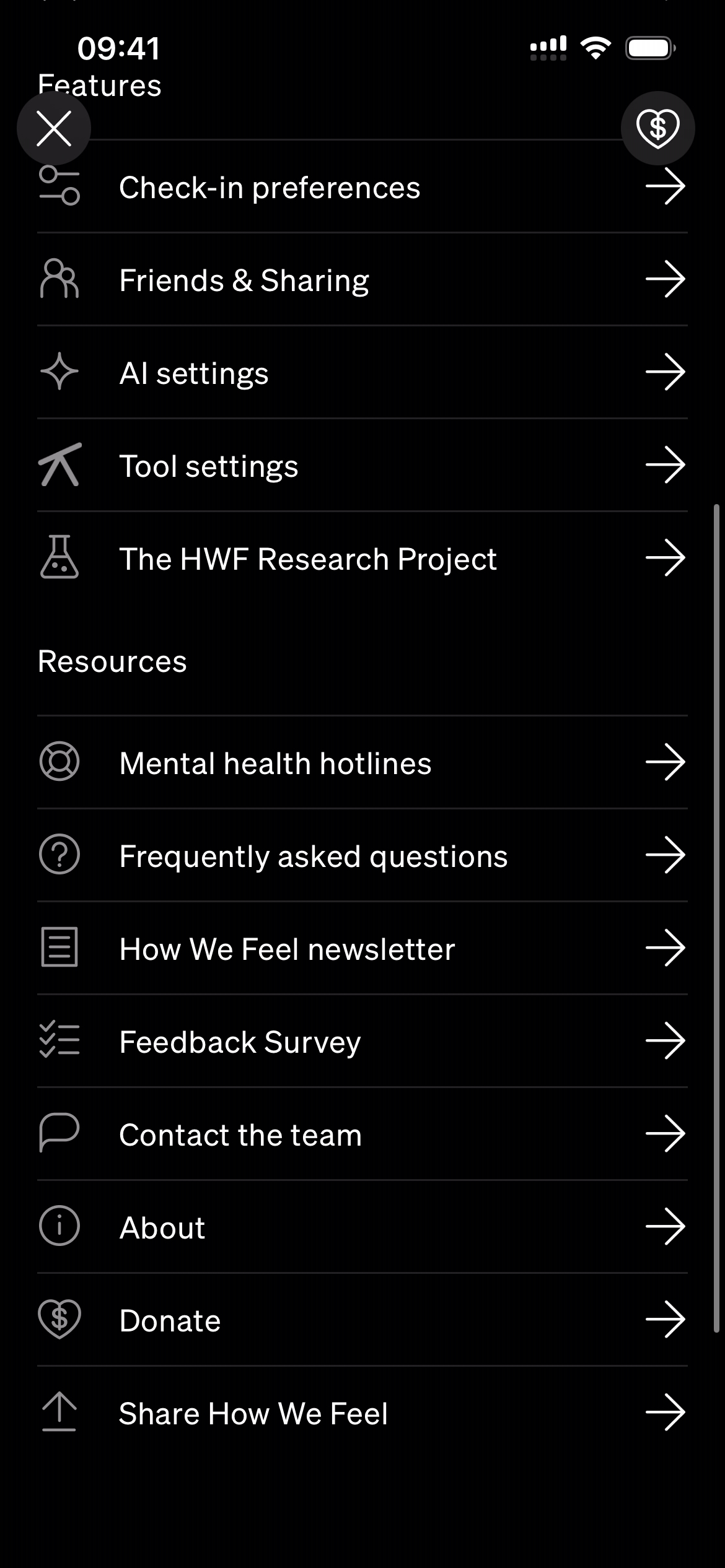Open Tool settings
Image resolution: width=725 pixels, height=1568 pixels.
[362, 466]
